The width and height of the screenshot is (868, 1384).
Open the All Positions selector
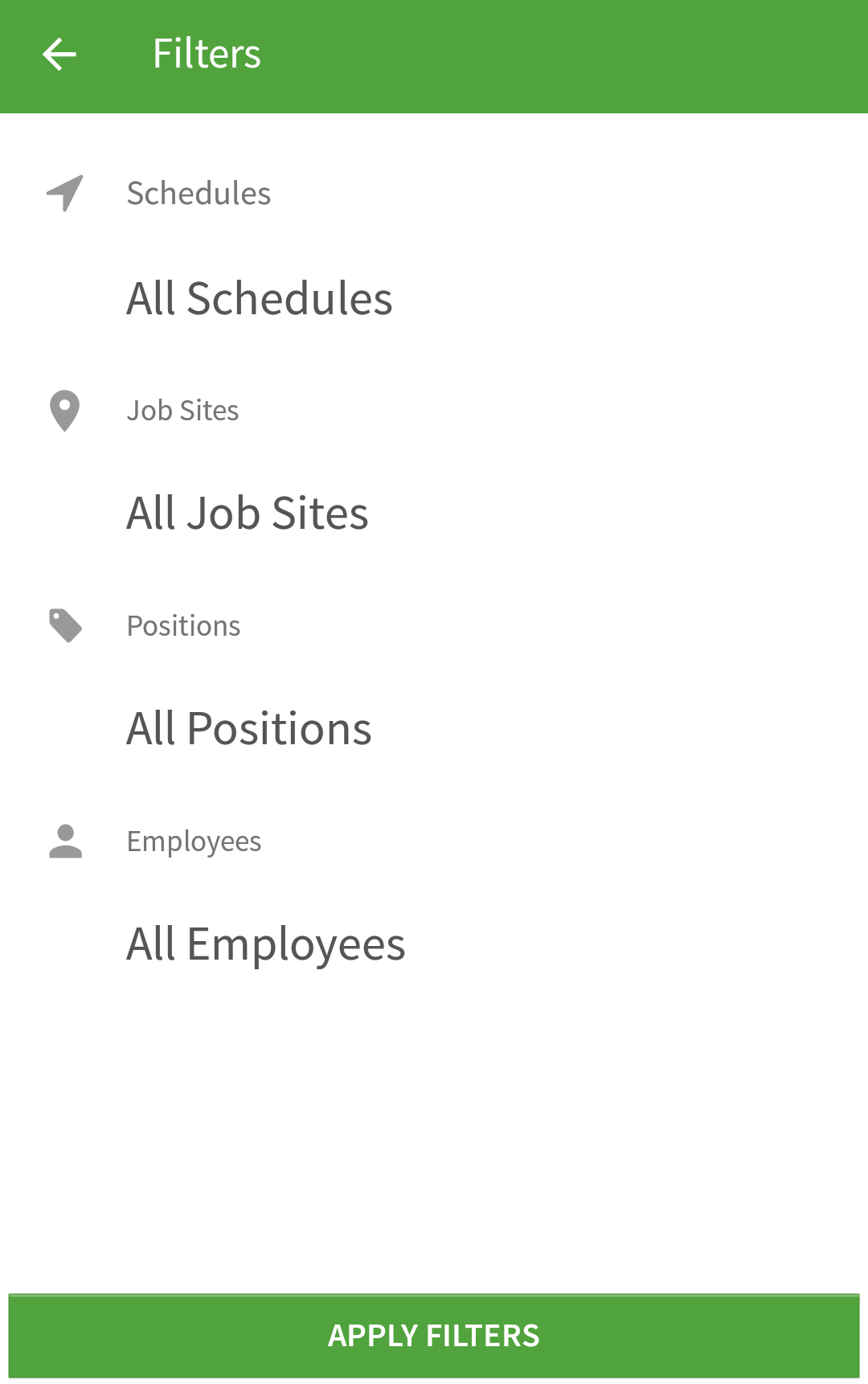coord(249,729)
